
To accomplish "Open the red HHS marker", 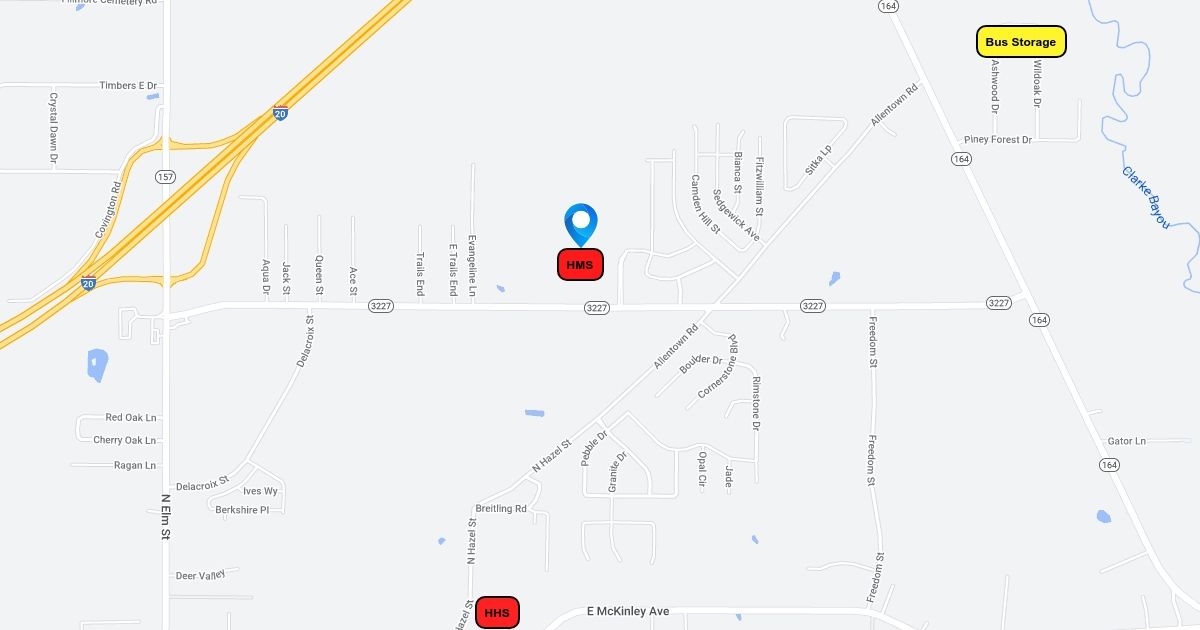I will [497, 613].
